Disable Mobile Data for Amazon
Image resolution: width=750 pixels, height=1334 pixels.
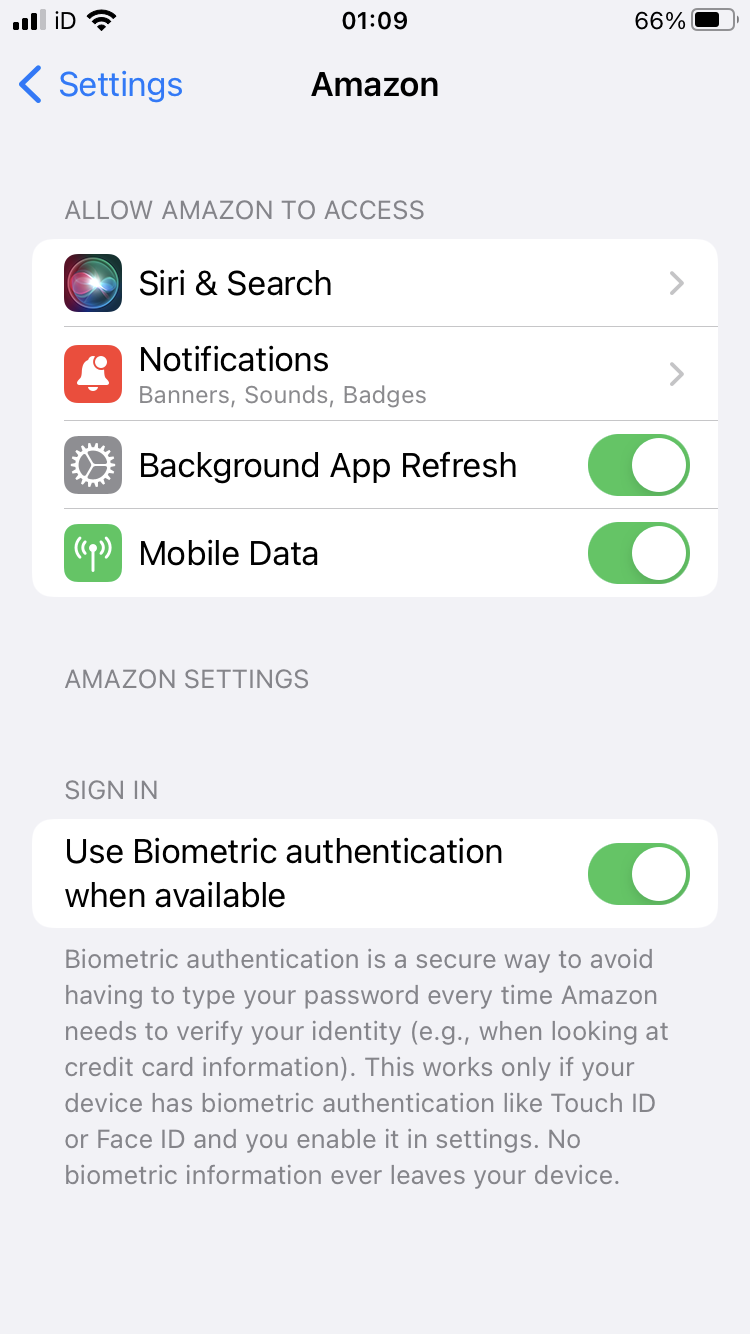click(638, 553)
